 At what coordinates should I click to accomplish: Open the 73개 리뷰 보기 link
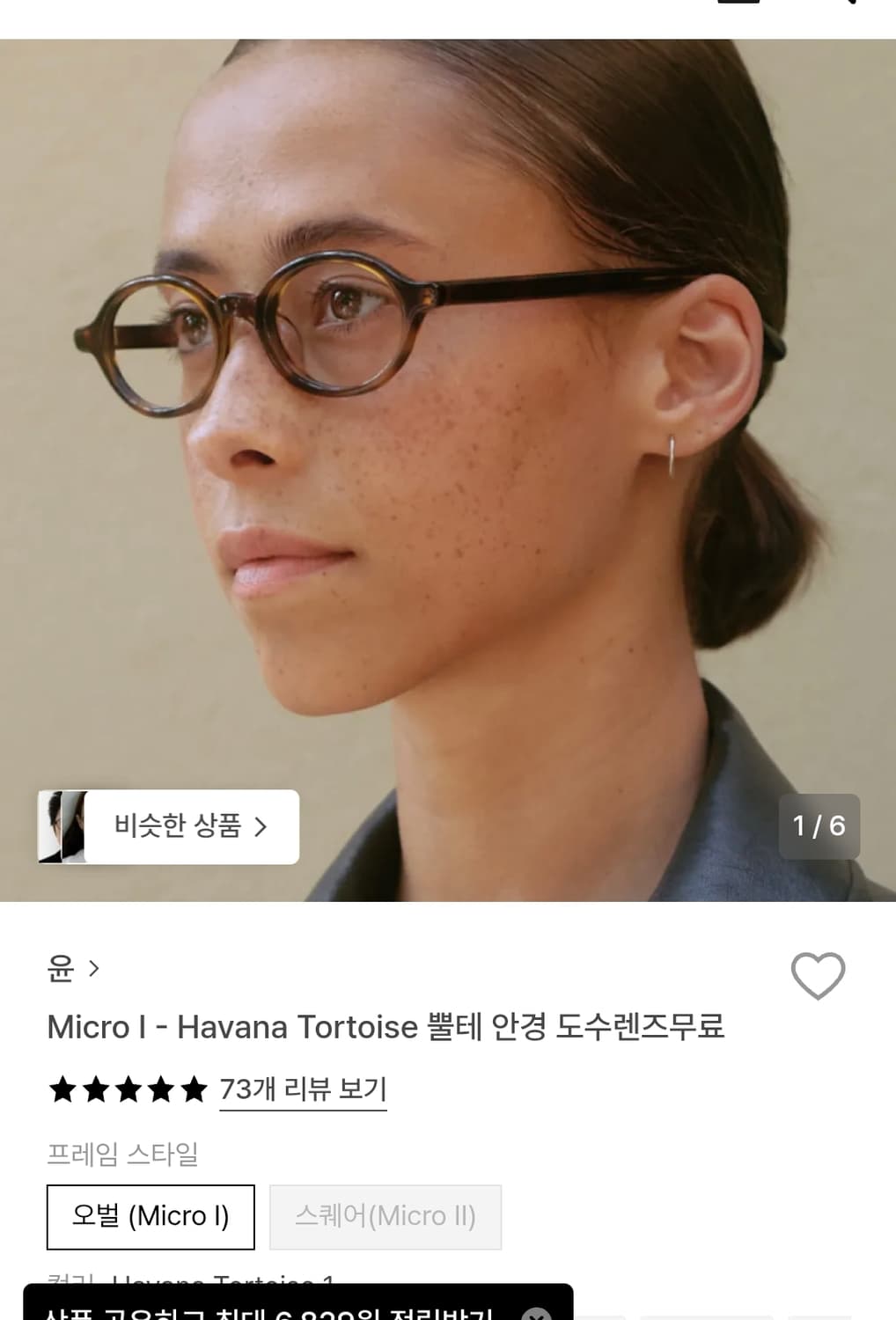coord(303,1089)
